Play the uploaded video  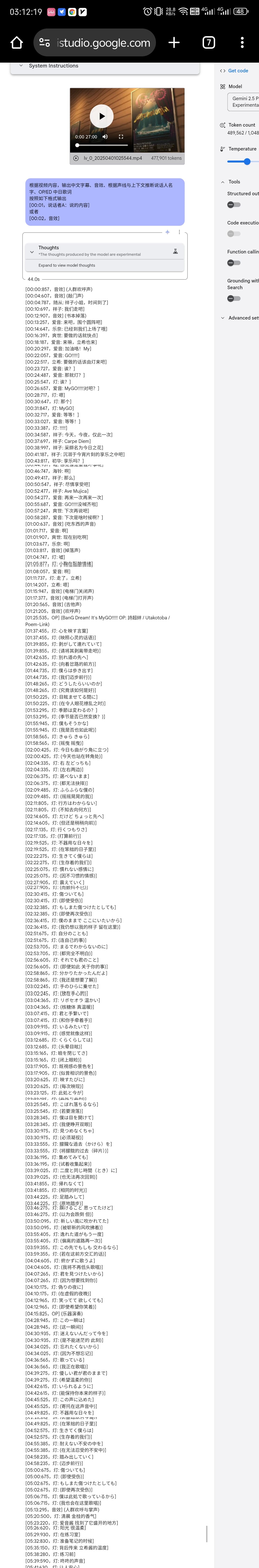pos(102,116)
